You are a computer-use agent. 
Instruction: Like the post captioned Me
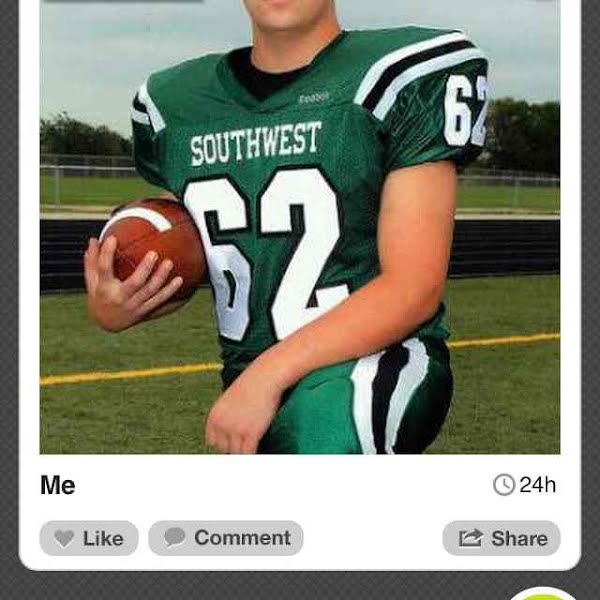tap(89, 538)
